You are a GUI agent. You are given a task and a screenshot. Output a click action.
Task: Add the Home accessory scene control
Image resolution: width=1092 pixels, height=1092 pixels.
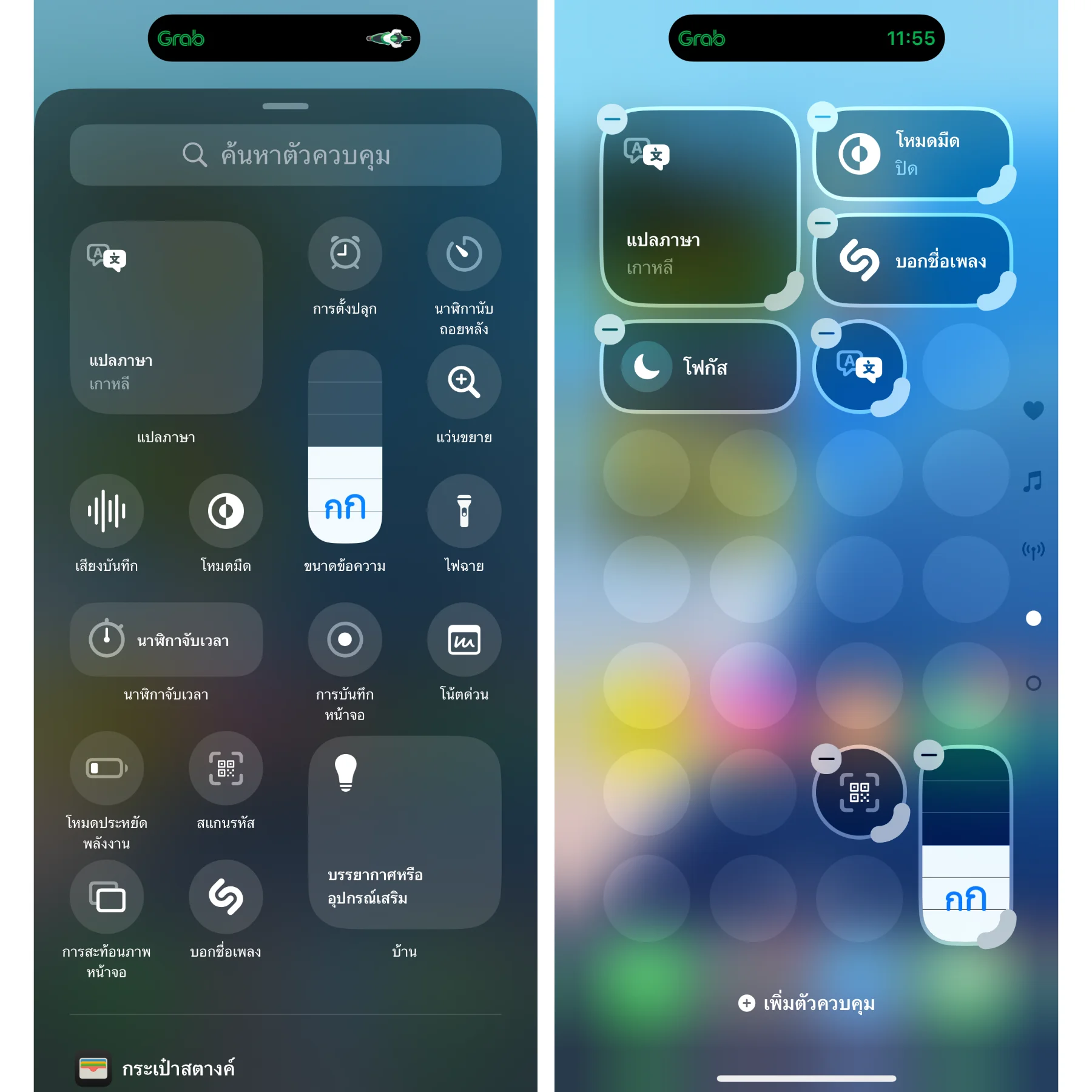click(x=404, y=832)
